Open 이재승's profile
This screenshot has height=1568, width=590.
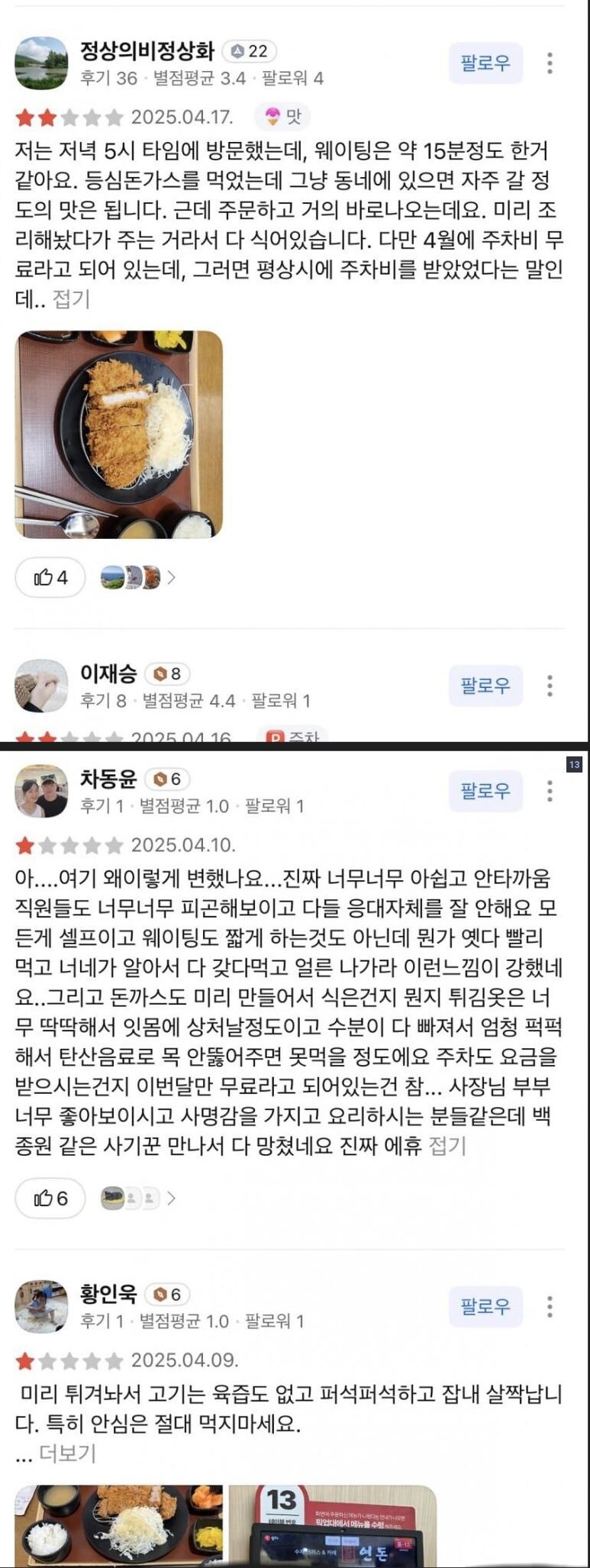click(41, 685)
